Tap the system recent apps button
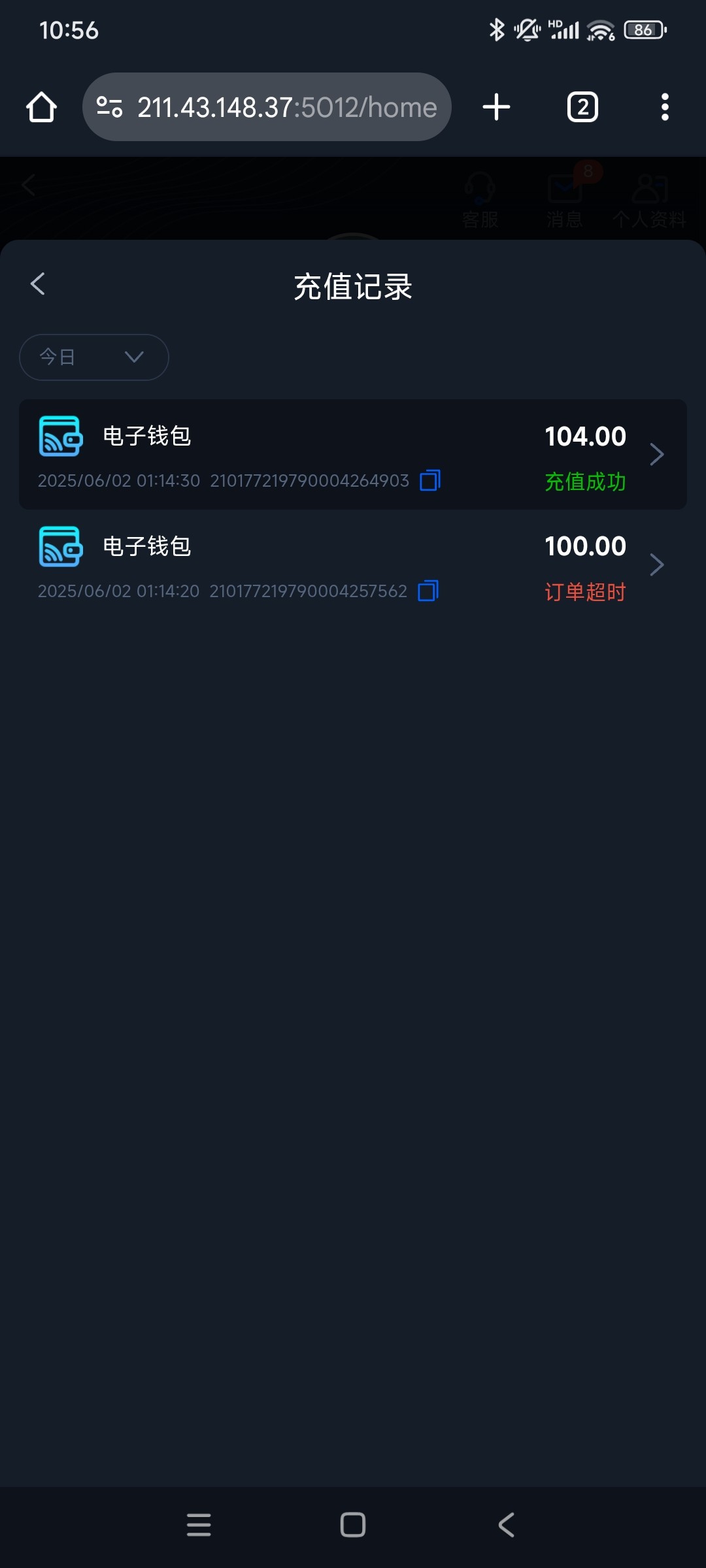The height and width of the screenshot is (1568, 706). pos(199,1525)
